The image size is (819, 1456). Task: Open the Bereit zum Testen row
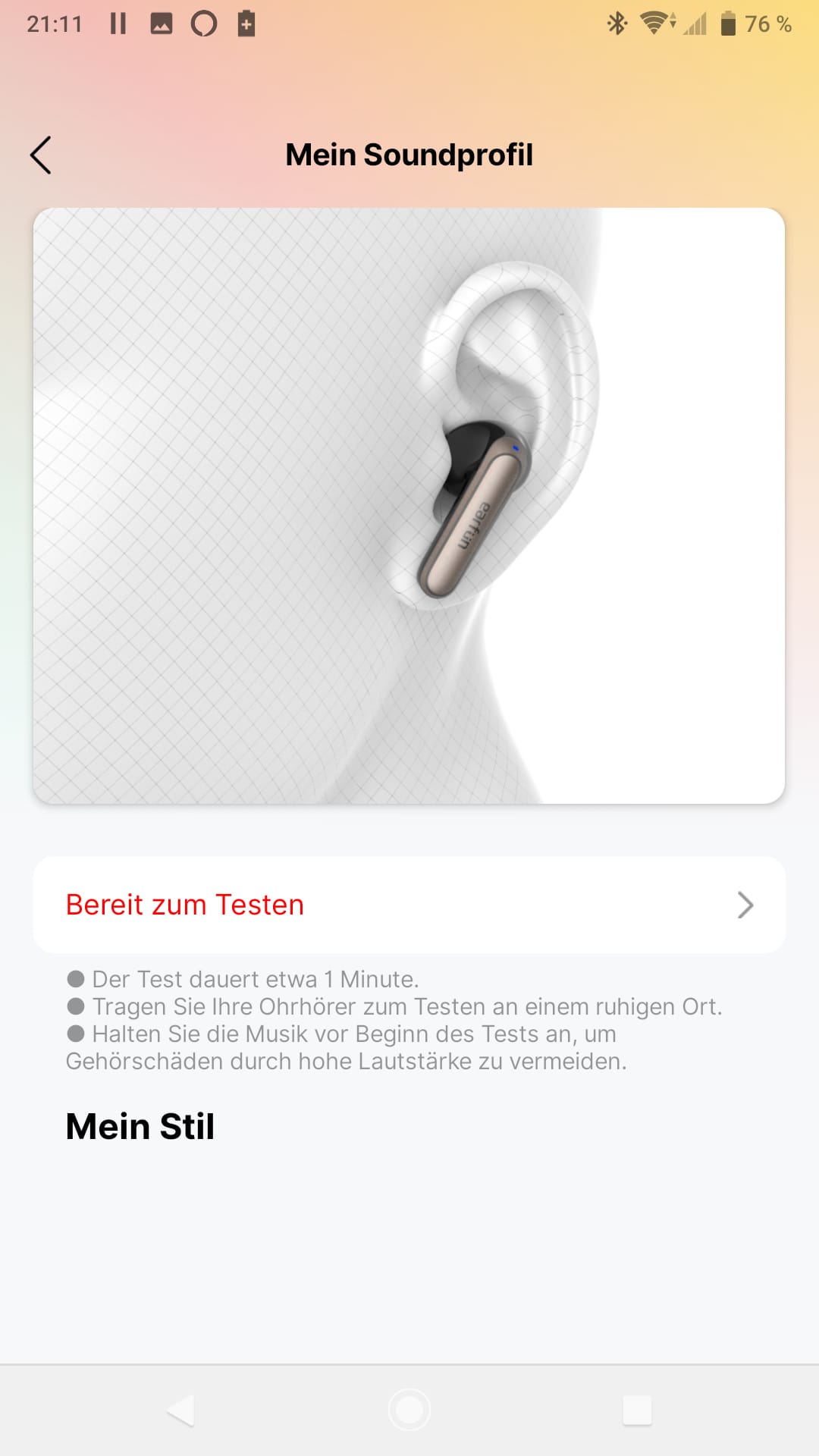click(409, 905)
